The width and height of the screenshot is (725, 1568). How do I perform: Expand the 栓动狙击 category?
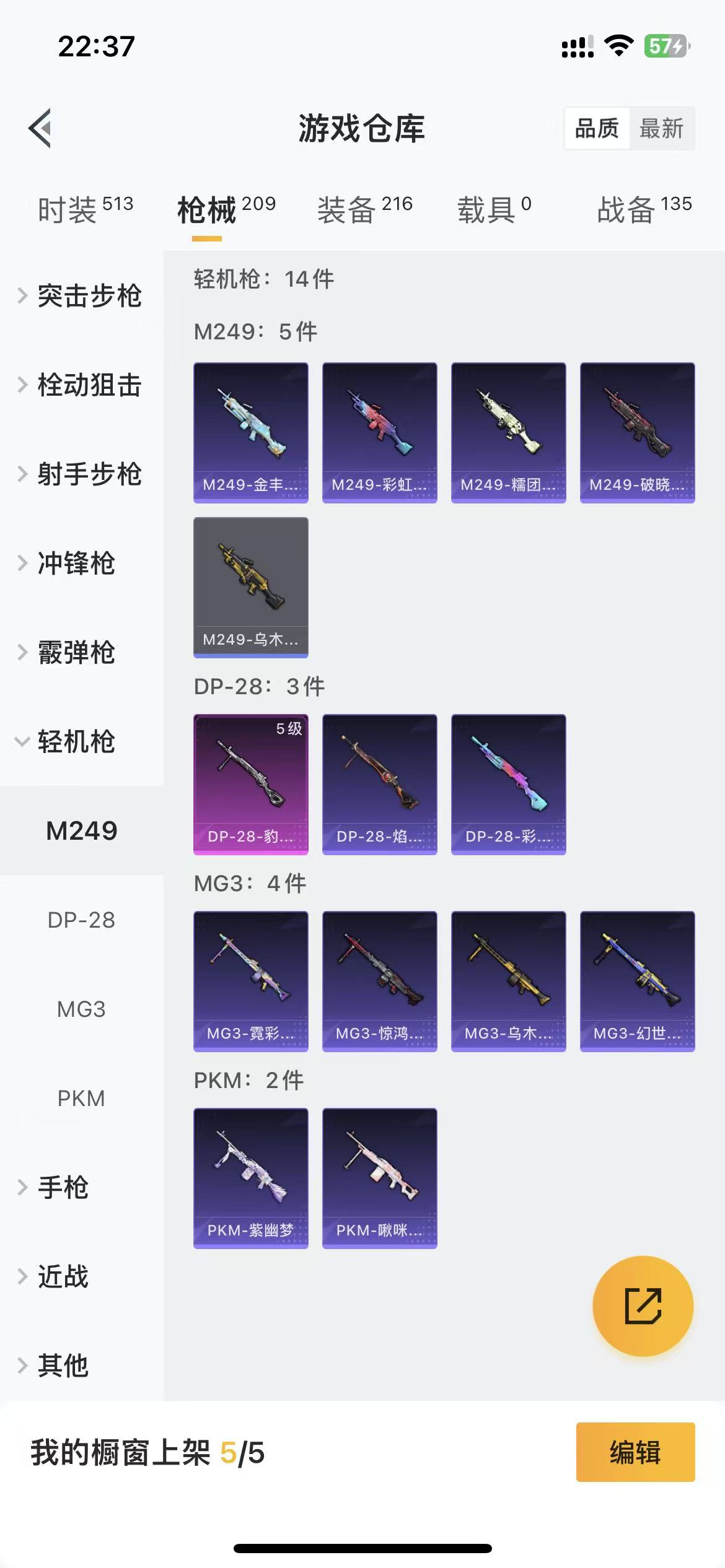(81, 385)
